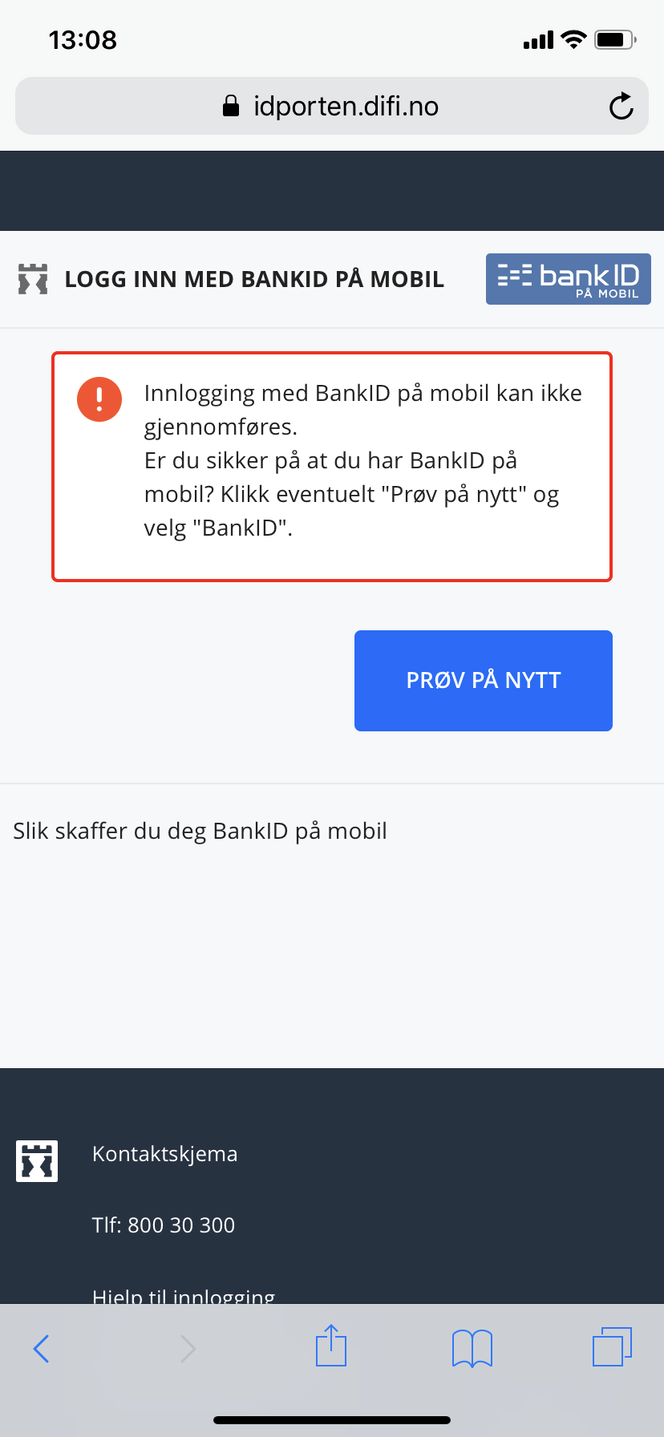
Task: Open the Hjelp til innlogging link
Action: point(183,1295)
